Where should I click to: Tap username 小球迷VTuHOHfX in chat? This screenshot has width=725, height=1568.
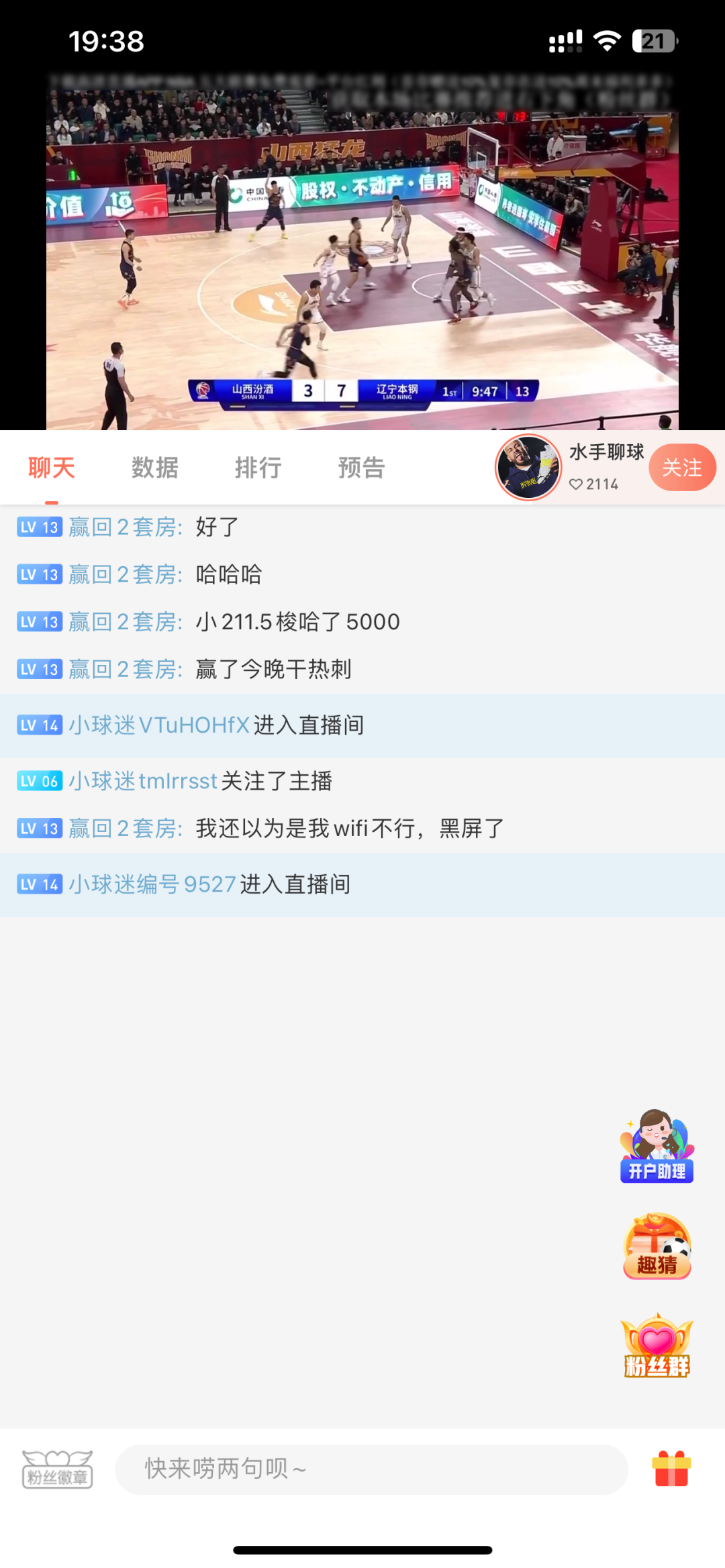(x=158, y=725)
